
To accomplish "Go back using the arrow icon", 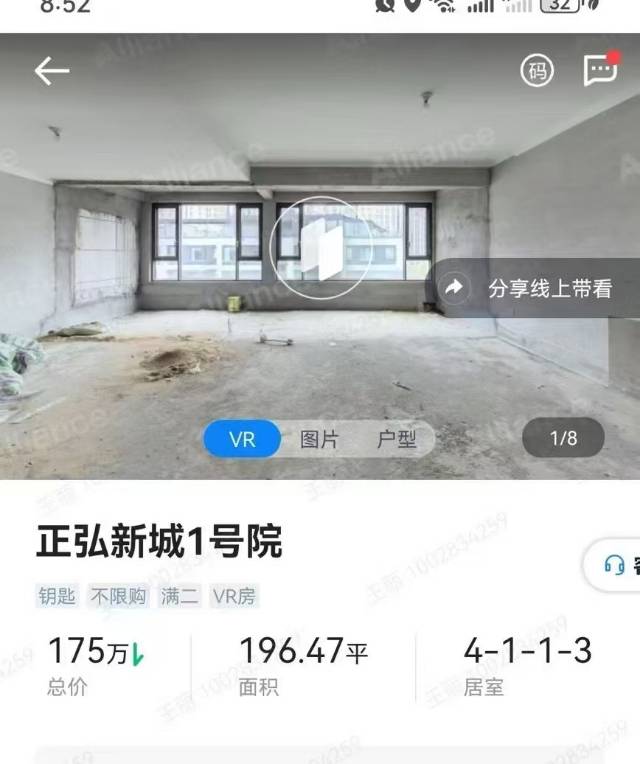I will 51,70.
